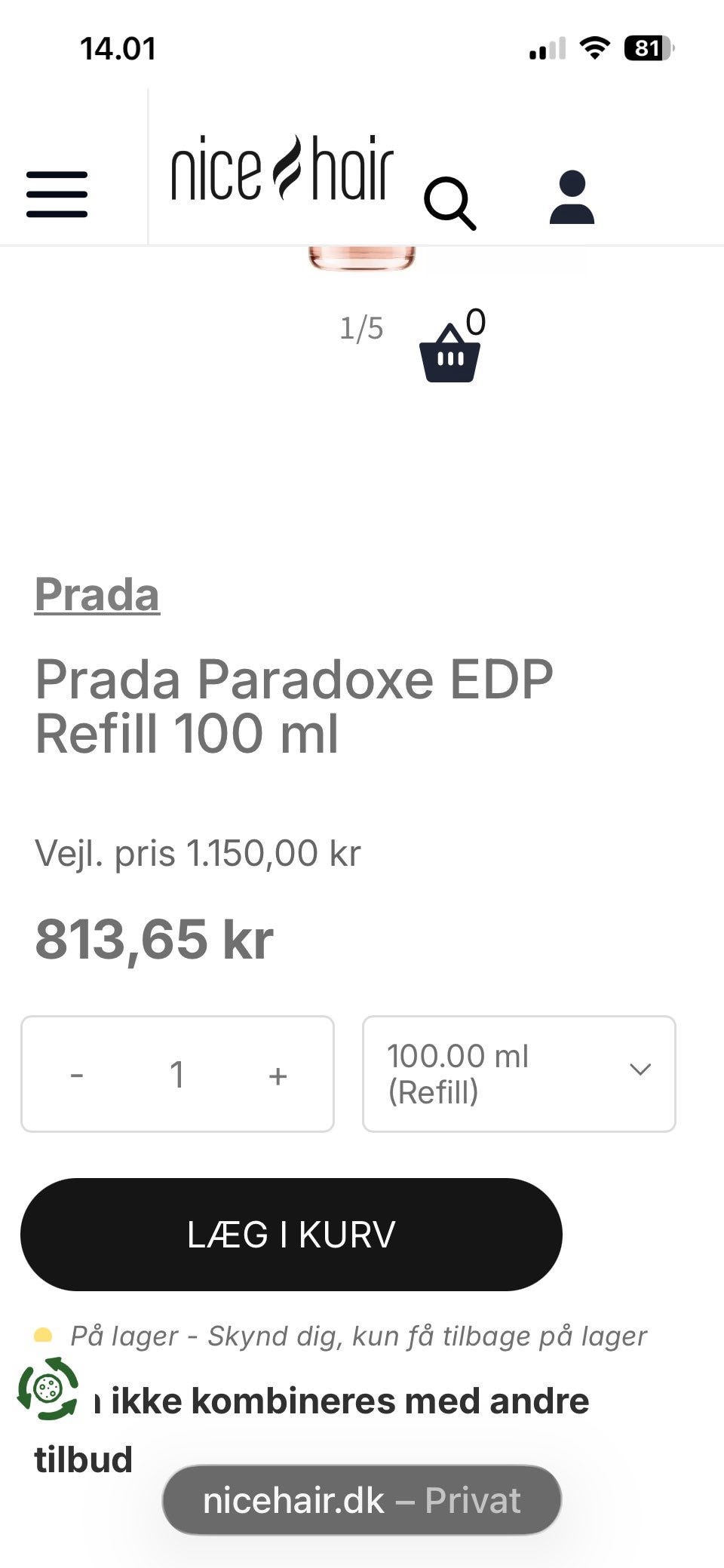724x1568 pixels.
Task: Open the Prada brand link
Action: 97,594
